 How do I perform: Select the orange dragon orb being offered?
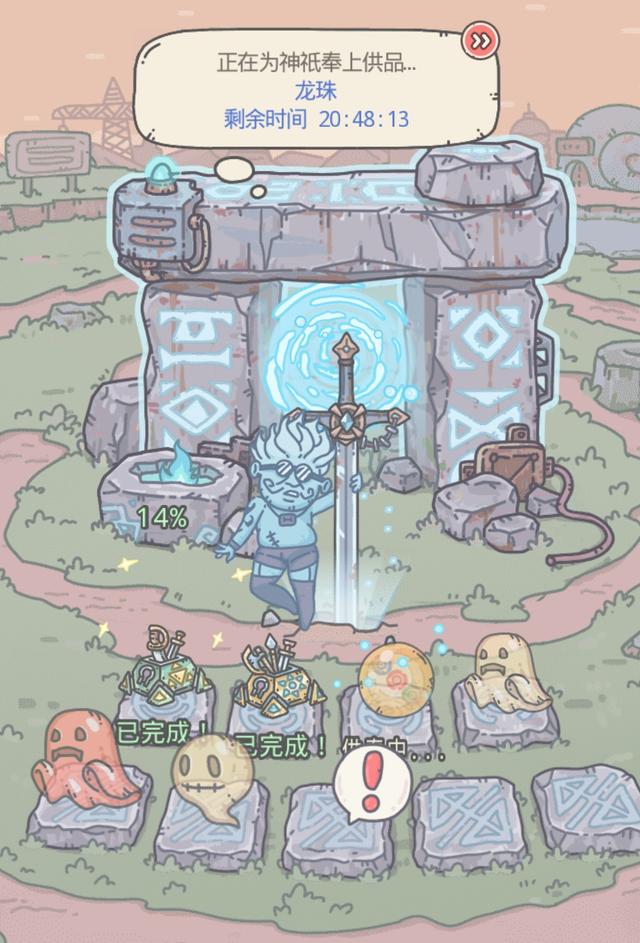(x=393, y=679)
